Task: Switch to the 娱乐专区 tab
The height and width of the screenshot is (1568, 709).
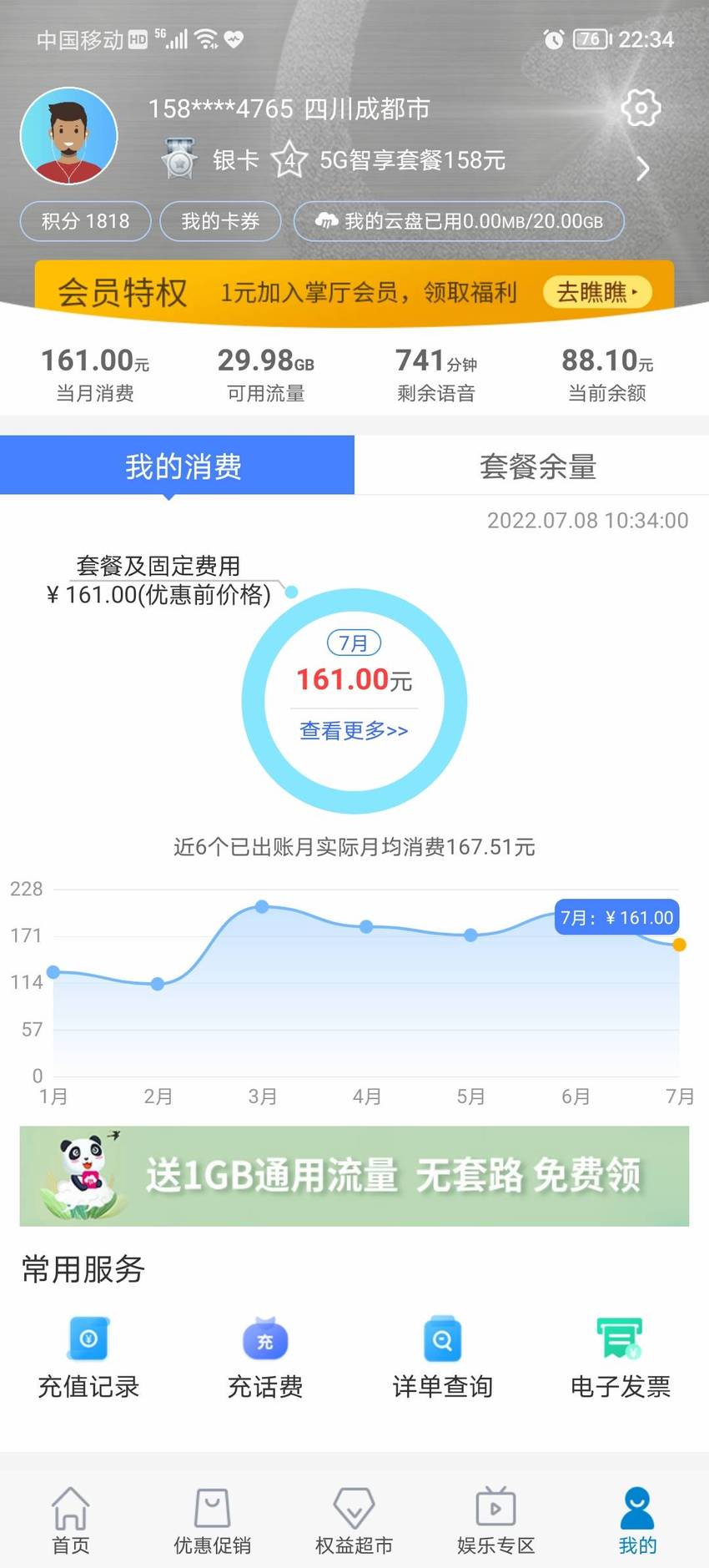Action: click(x=496, y=1520)
